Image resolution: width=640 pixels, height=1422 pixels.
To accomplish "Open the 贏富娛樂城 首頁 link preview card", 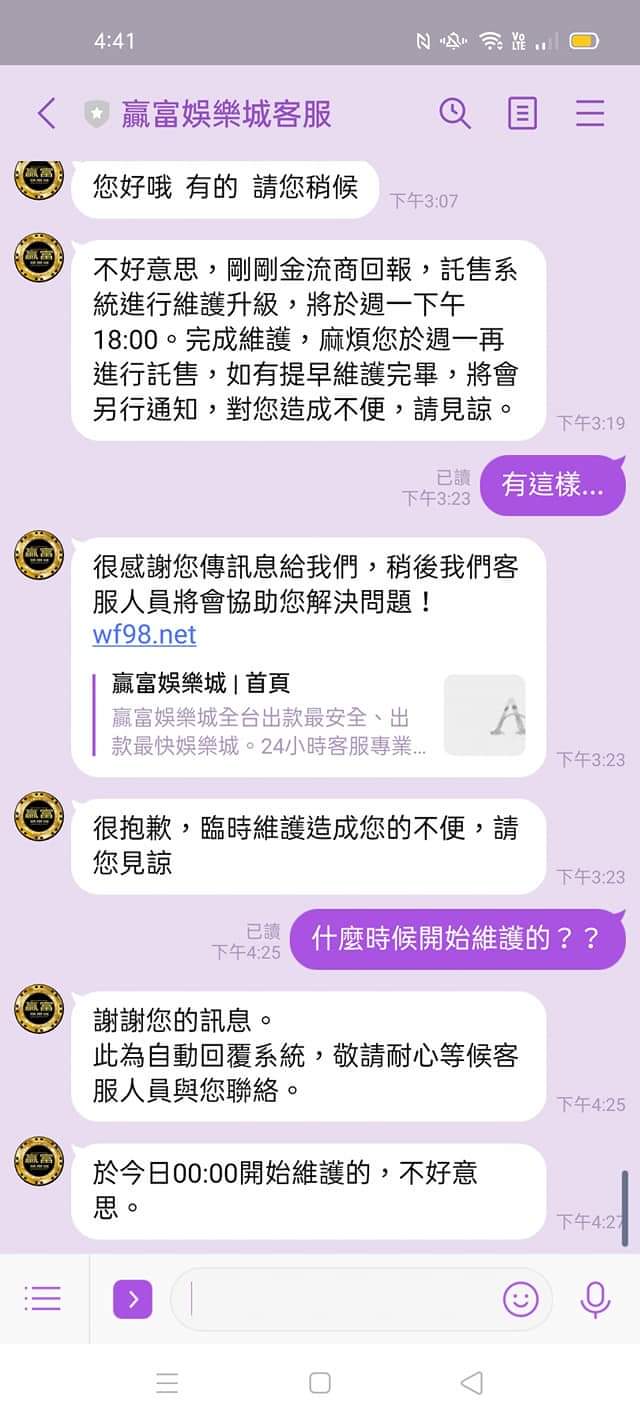I will [x=309, y=715].
